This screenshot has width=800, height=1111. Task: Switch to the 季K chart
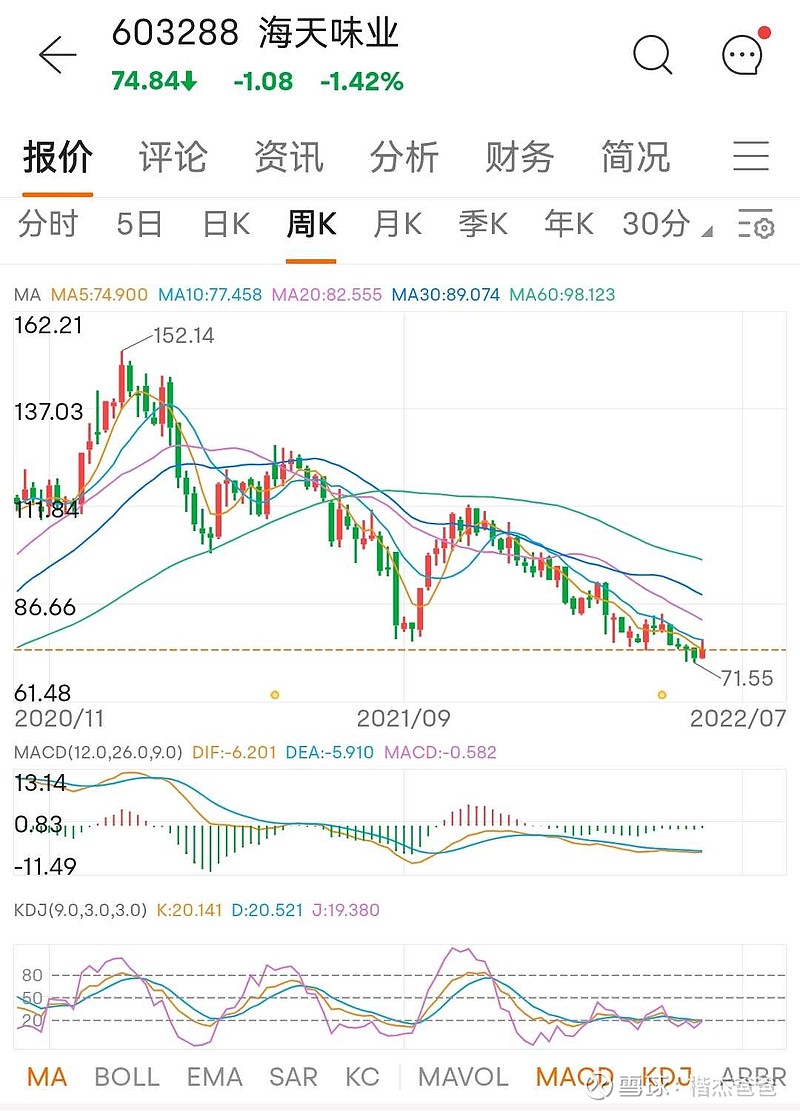click(483, 224)
